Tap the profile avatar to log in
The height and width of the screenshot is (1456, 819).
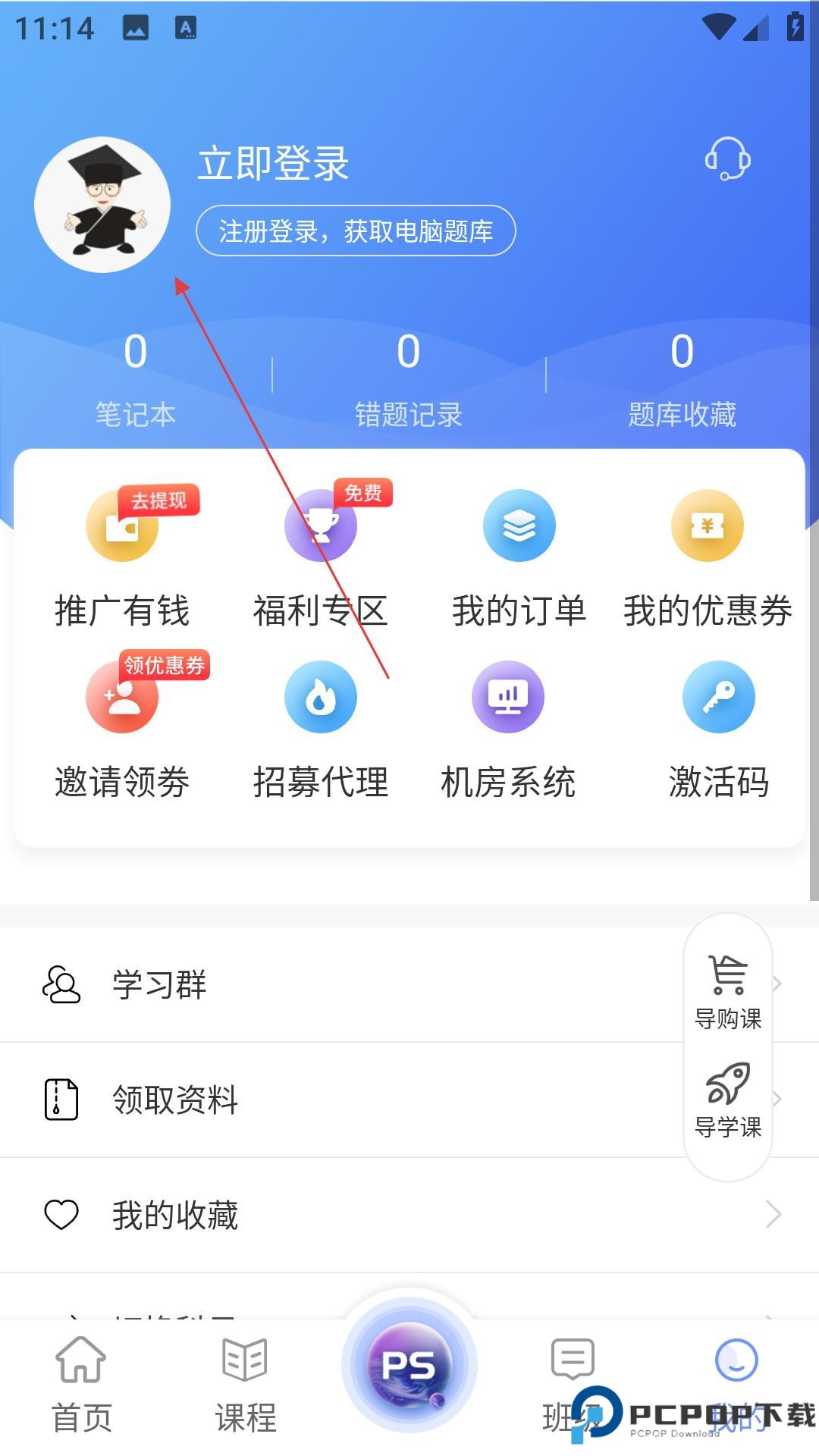coord(102,205)
